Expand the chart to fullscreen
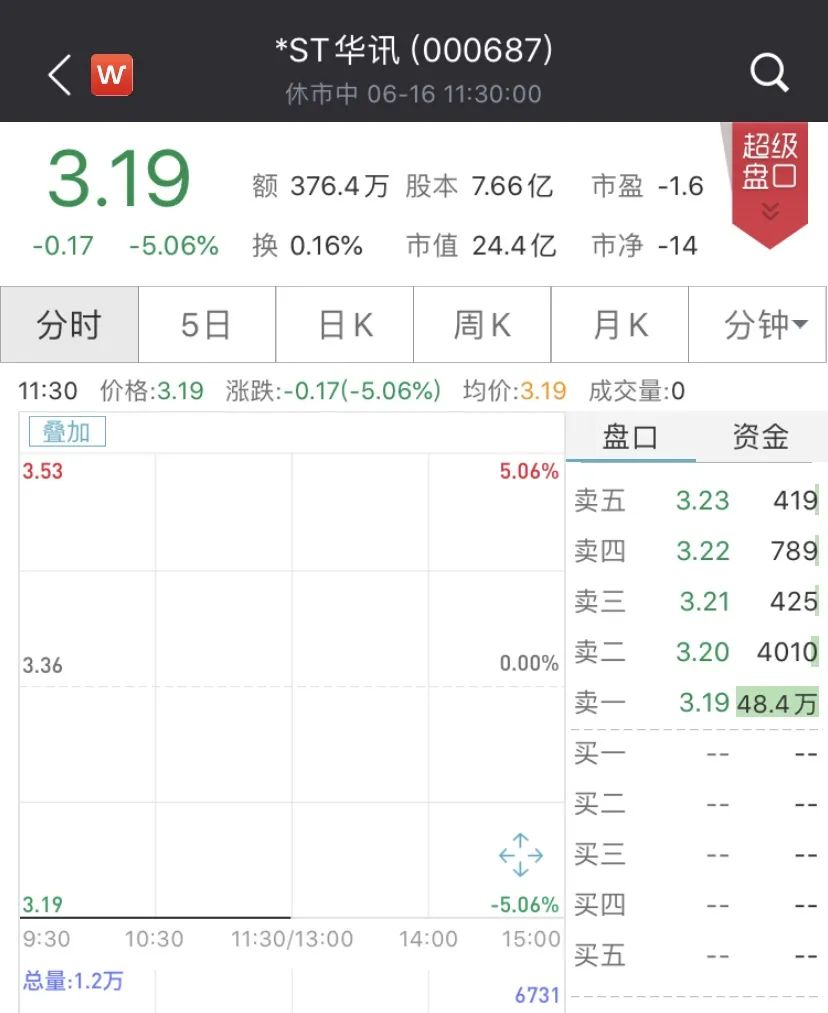 (521, 855)
